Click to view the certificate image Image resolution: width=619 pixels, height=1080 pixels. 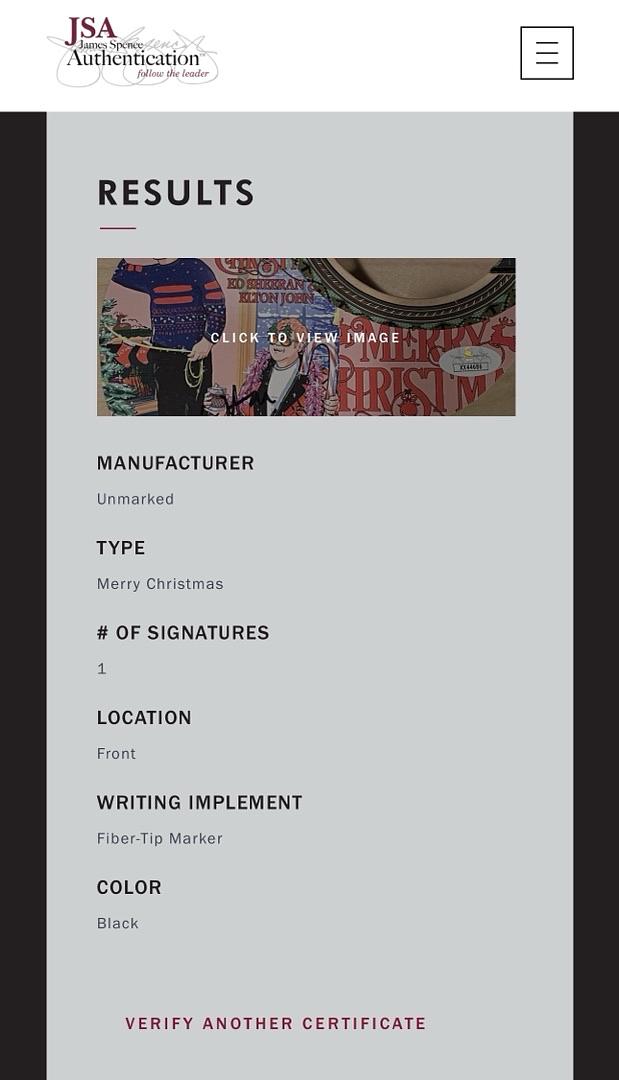click(x=306, y=337)
